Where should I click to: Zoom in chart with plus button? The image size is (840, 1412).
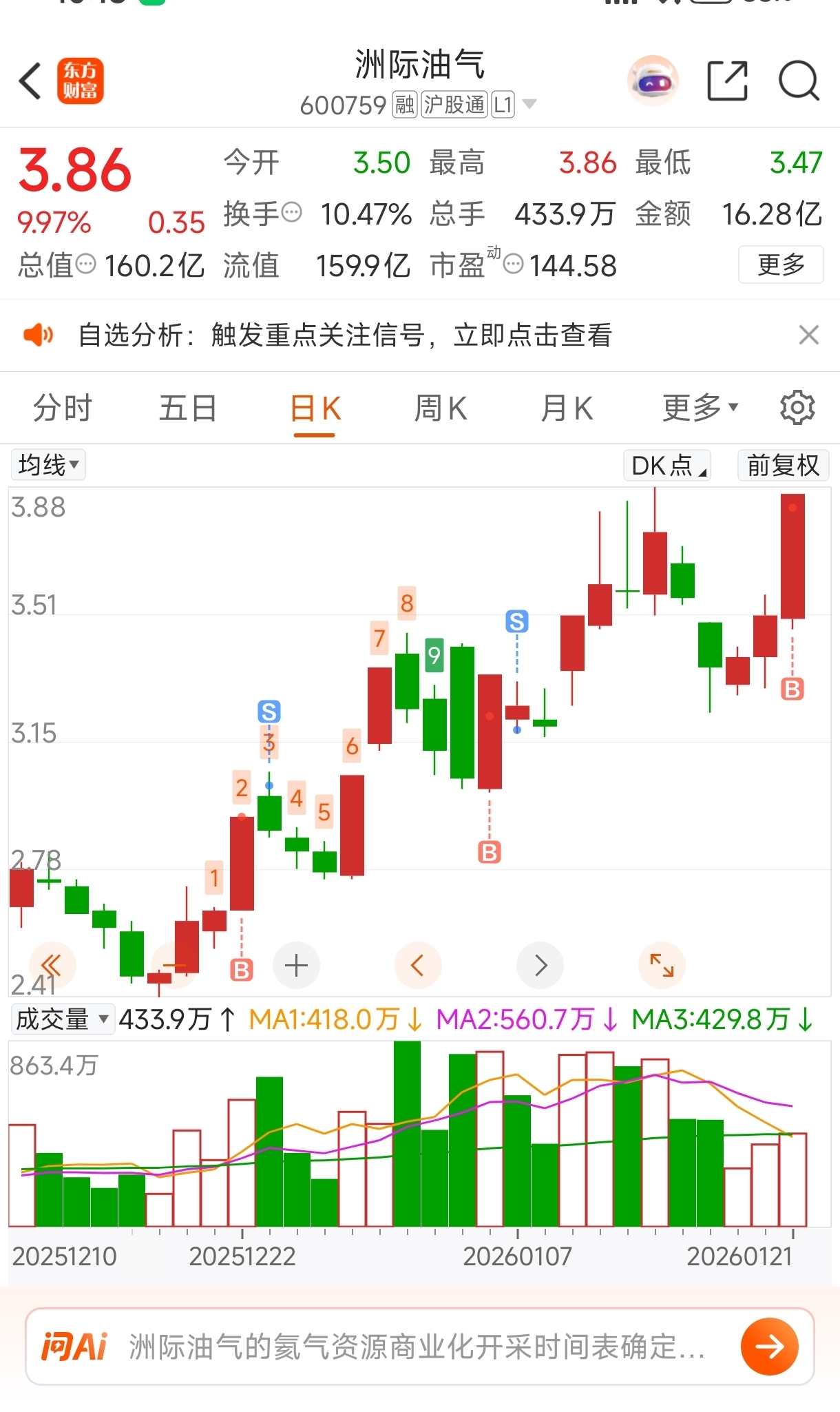click(x=296, y=965)
